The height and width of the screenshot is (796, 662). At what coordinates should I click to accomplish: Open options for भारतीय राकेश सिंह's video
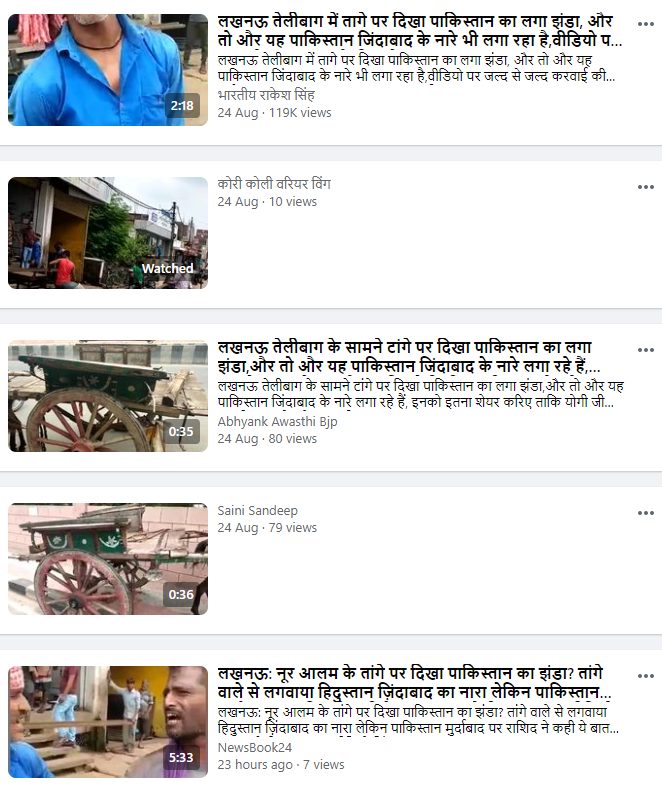click(x=645, y=22)
